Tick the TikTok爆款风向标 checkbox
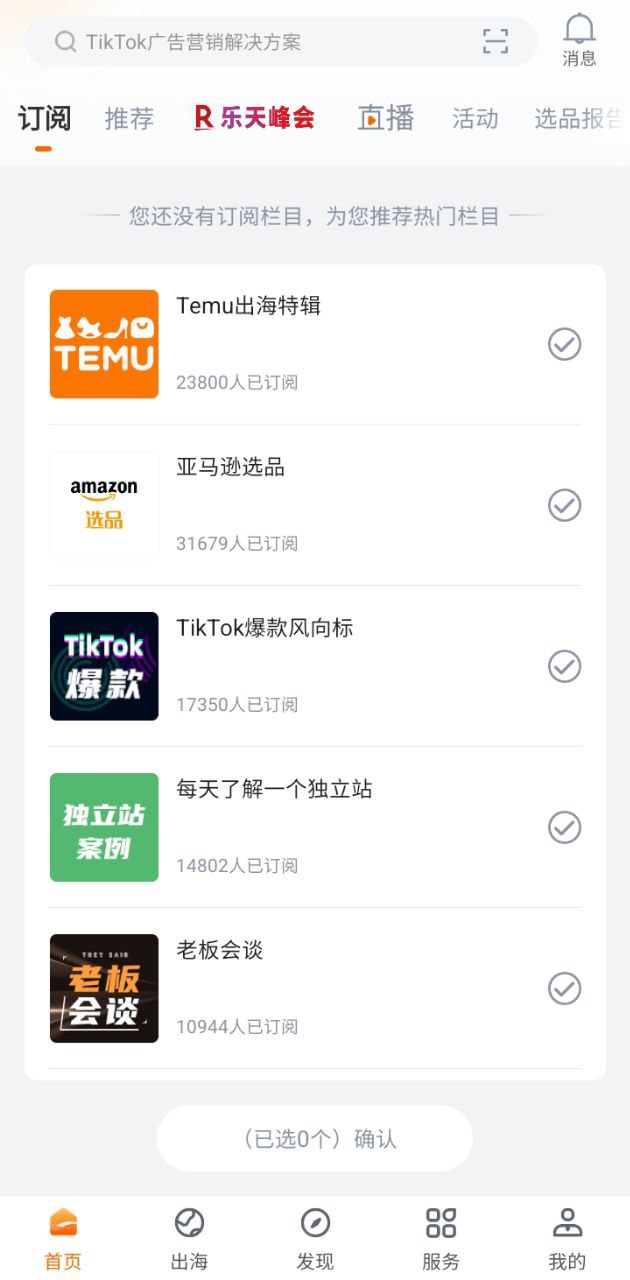630x1280 pixels. pos(565,666)
